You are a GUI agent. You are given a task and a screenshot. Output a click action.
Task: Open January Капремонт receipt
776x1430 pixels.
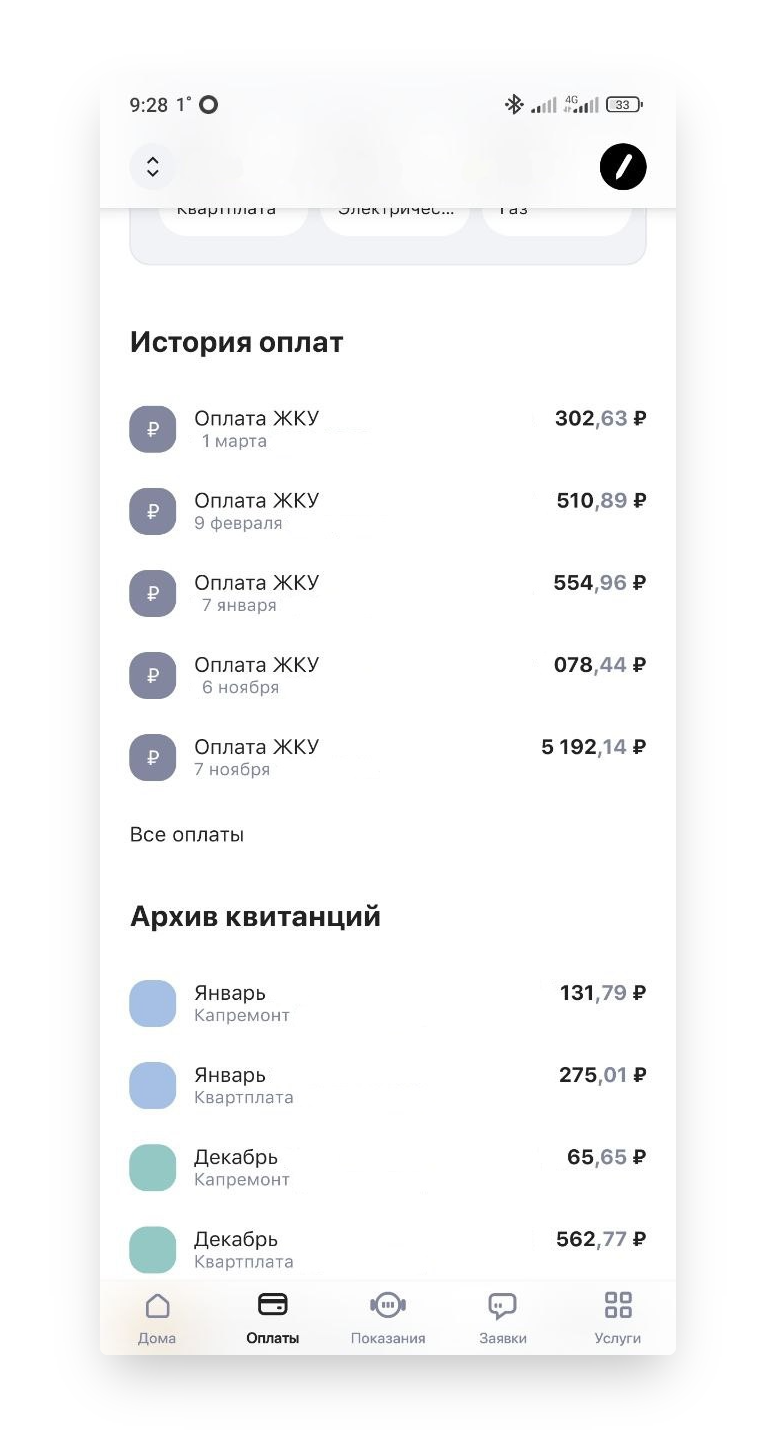tap(388, 1003)
